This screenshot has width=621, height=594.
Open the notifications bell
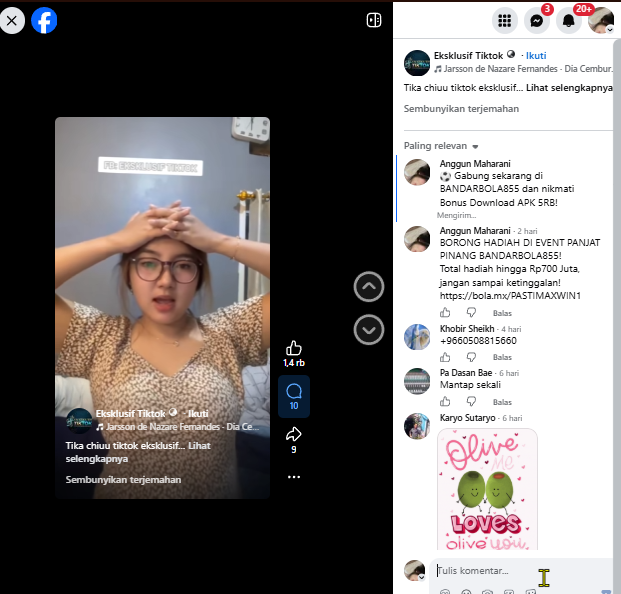pyautogui.click(x=569, y=21)
